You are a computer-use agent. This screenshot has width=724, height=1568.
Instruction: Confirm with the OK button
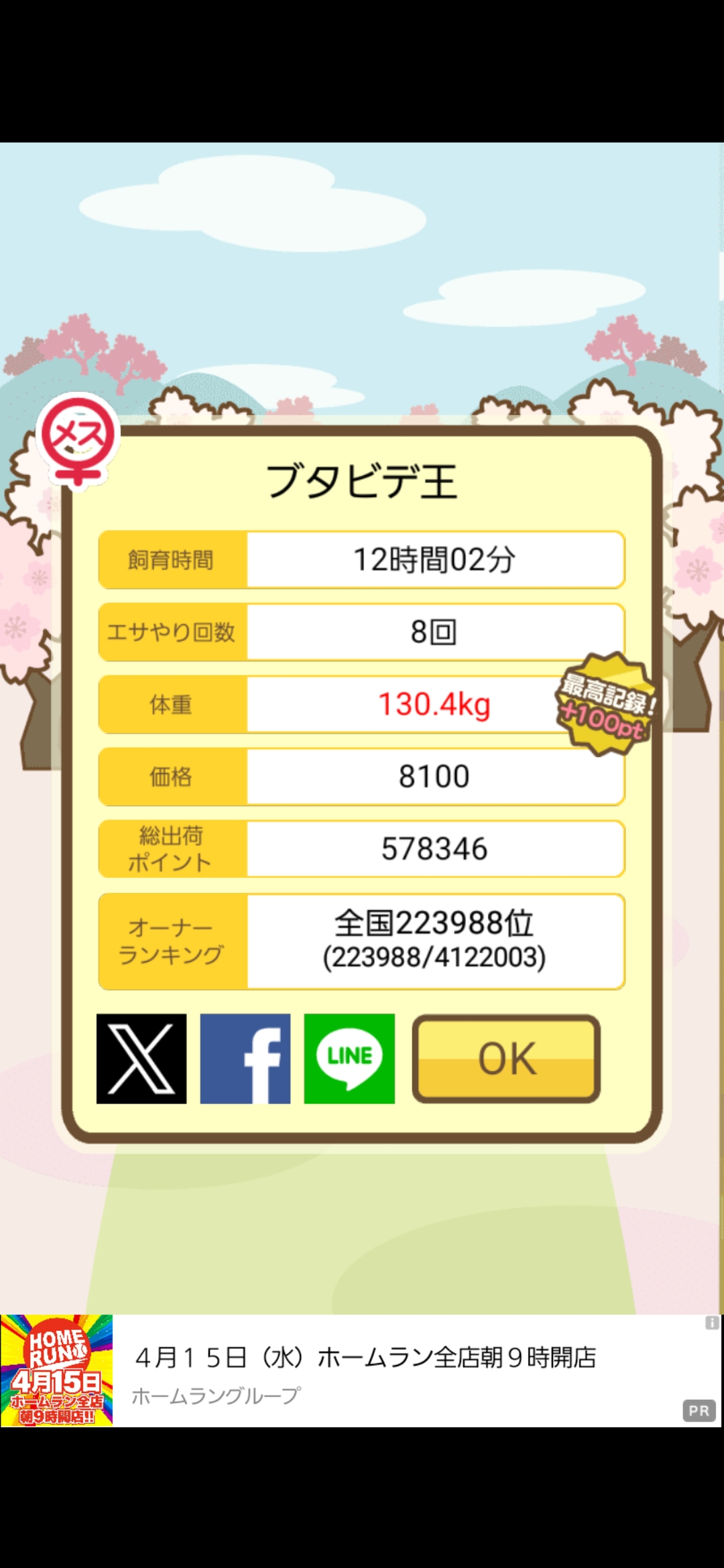click(x=506, y=1059)
